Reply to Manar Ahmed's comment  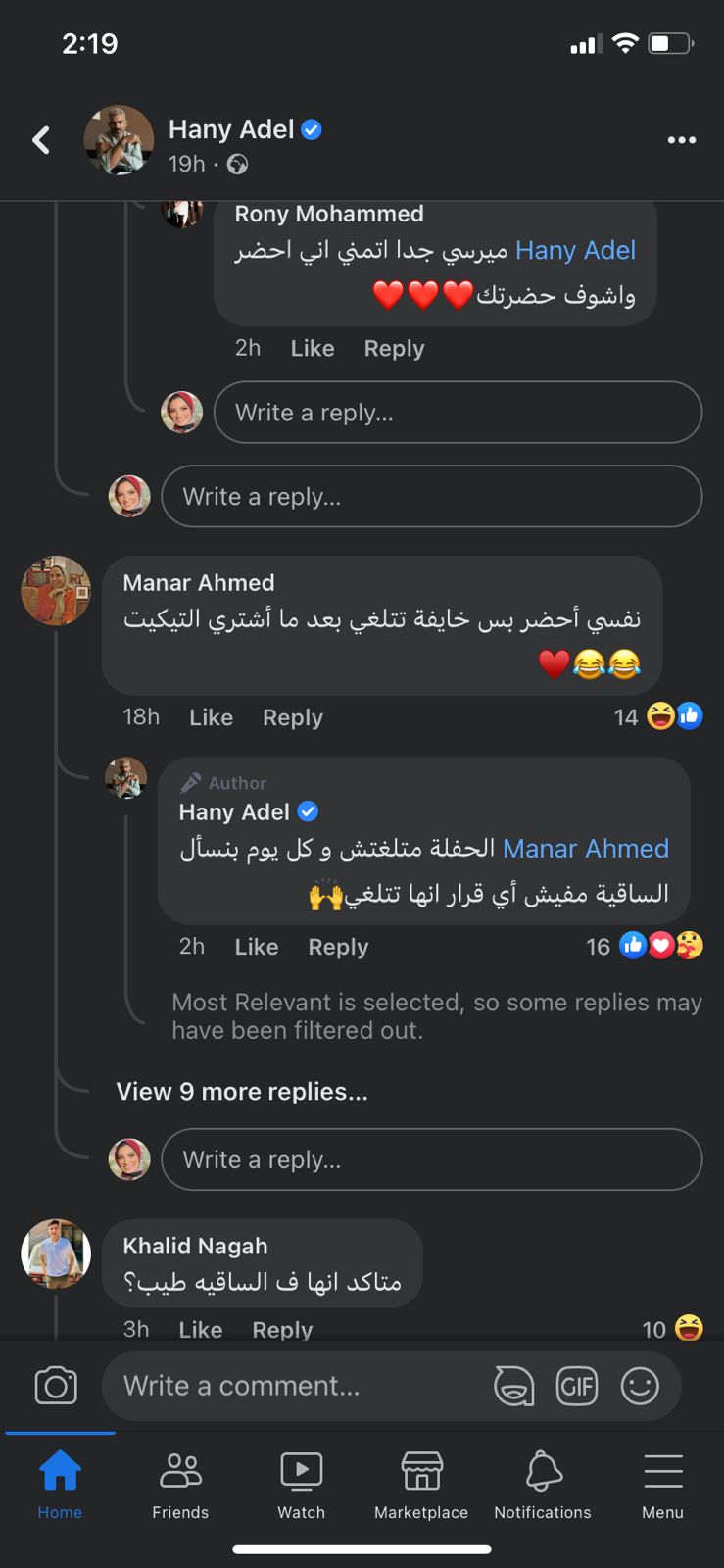click(292, 718)
